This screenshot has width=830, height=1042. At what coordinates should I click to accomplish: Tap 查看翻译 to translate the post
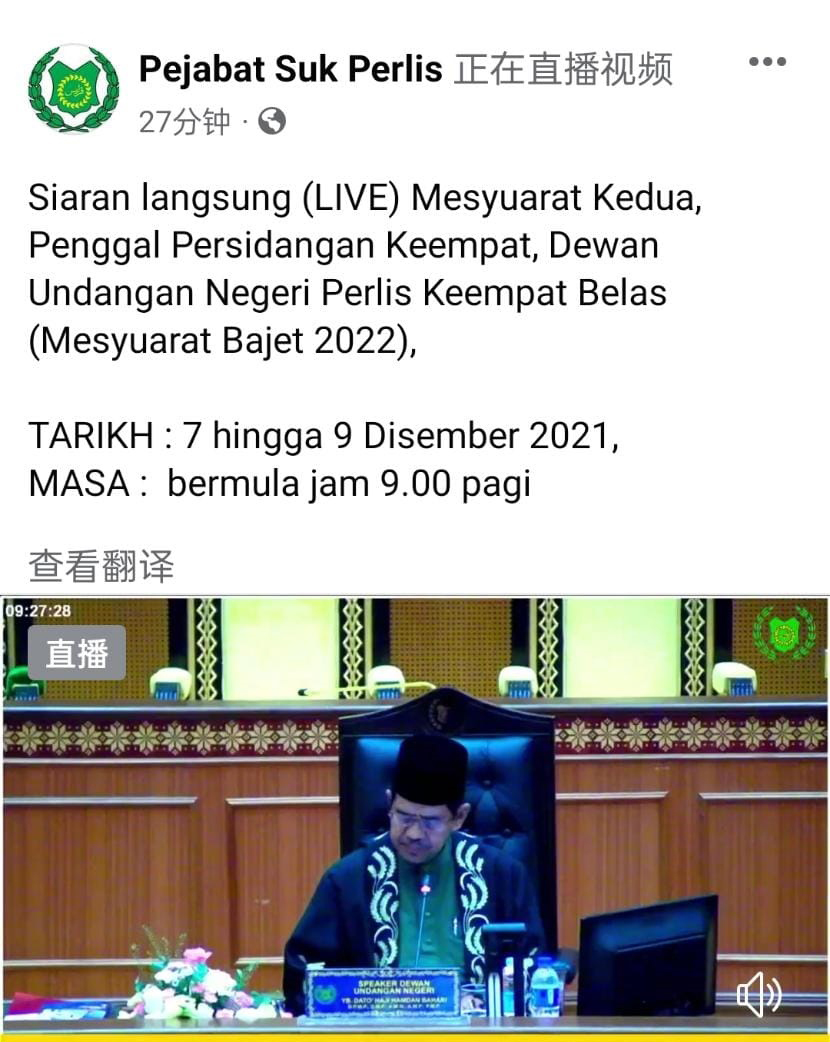point(101,566)
